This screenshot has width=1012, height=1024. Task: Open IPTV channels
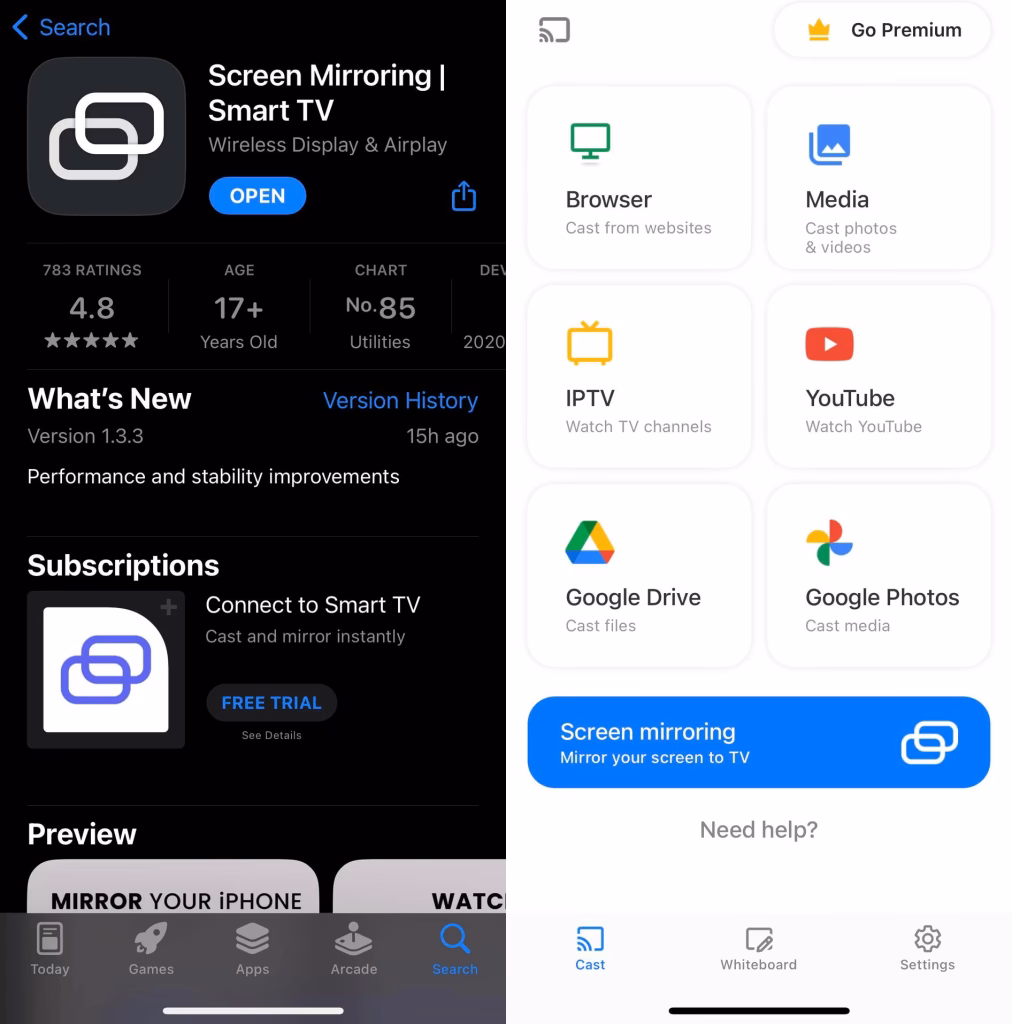(x=638, y=377)
